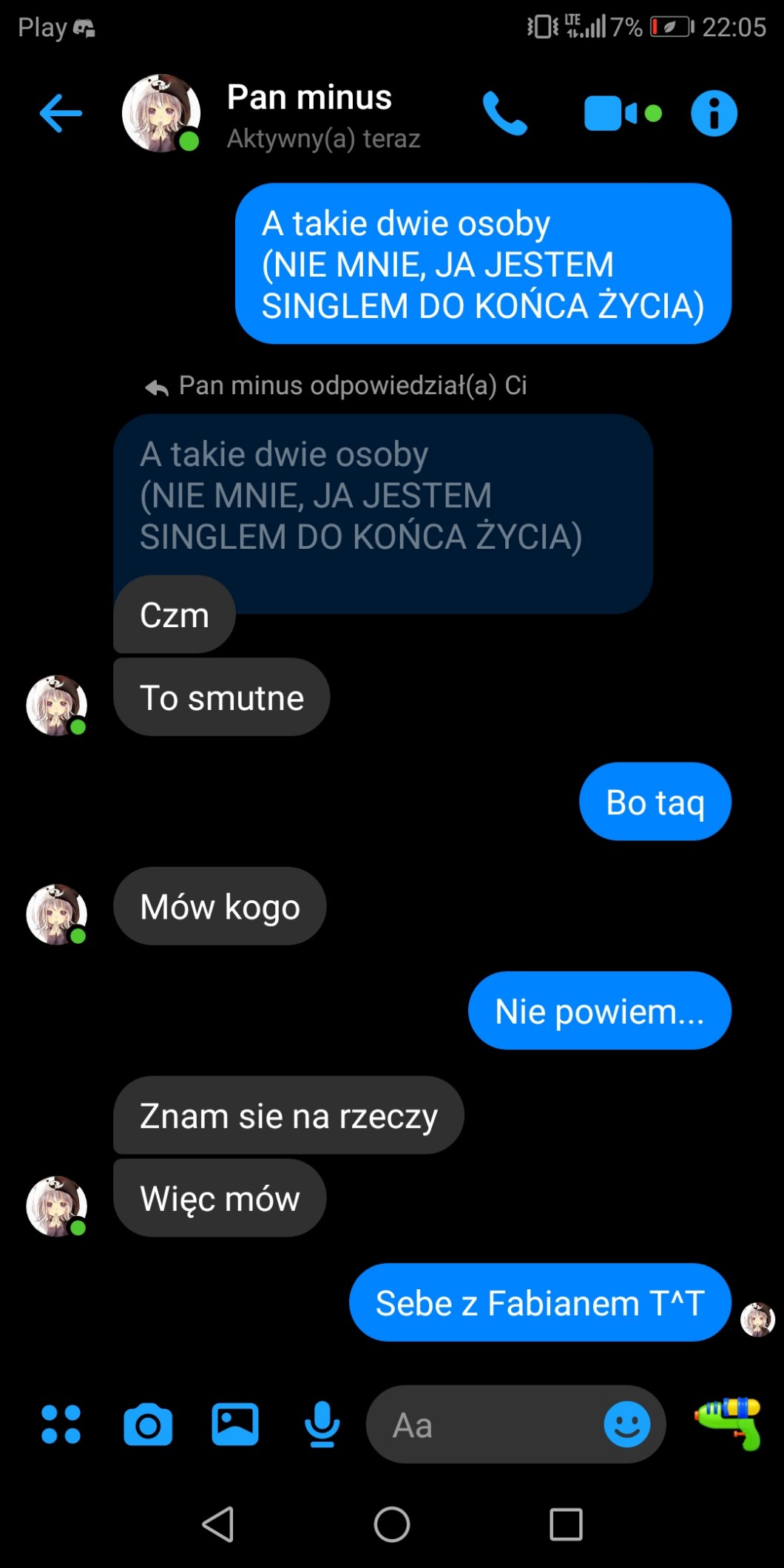Open conversation info details
The image size is (784, 1568).
coord(714,114)
